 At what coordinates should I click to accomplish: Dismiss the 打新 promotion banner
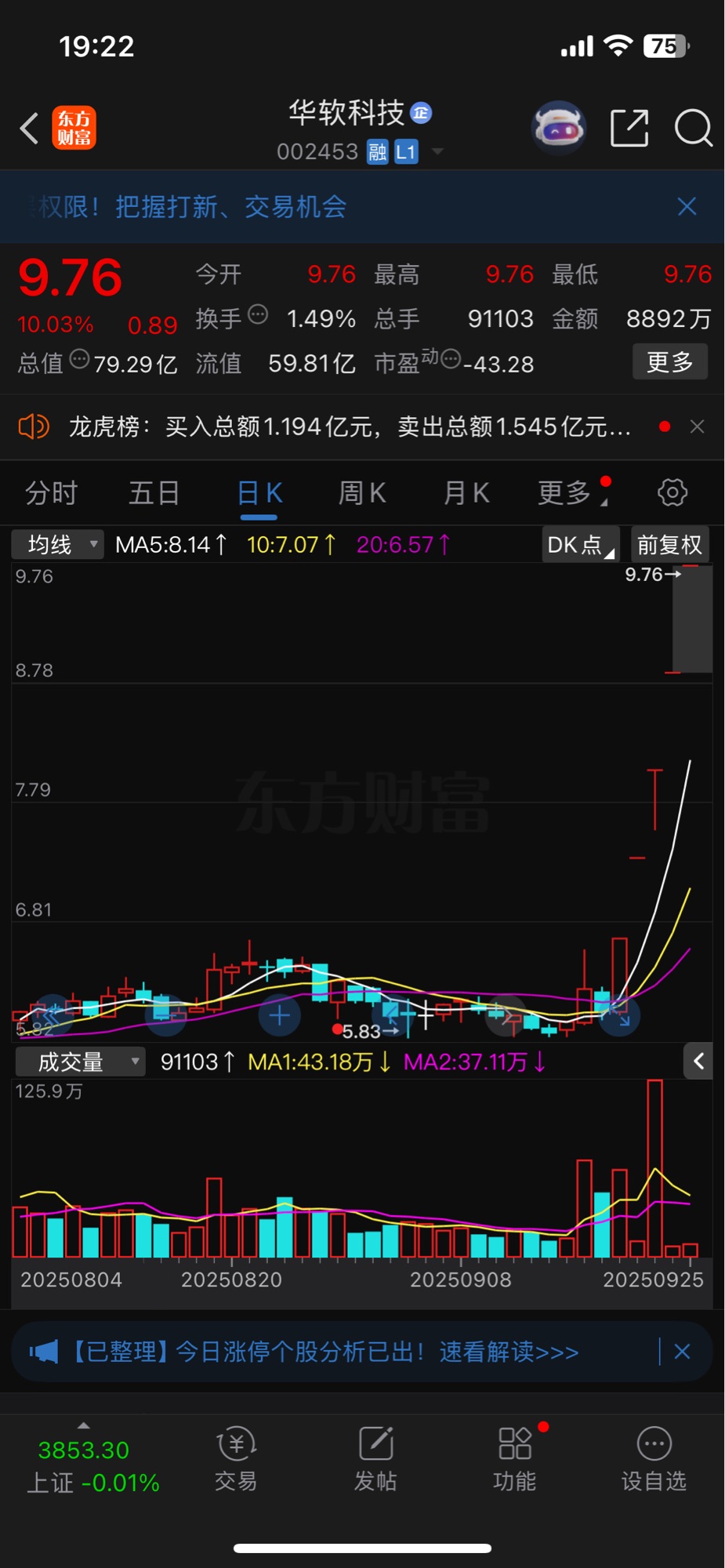(687, 207)
